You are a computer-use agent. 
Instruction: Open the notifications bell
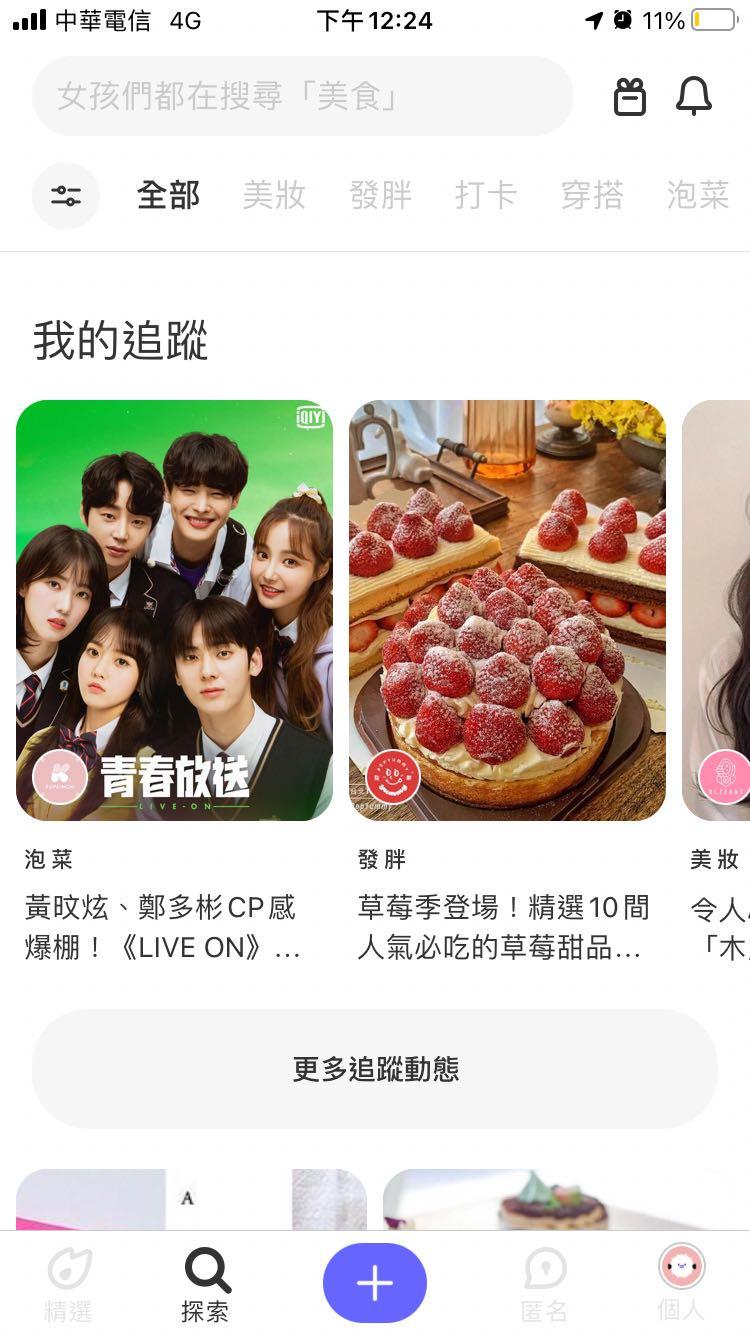pyautogui.click(x=694, y=96)
